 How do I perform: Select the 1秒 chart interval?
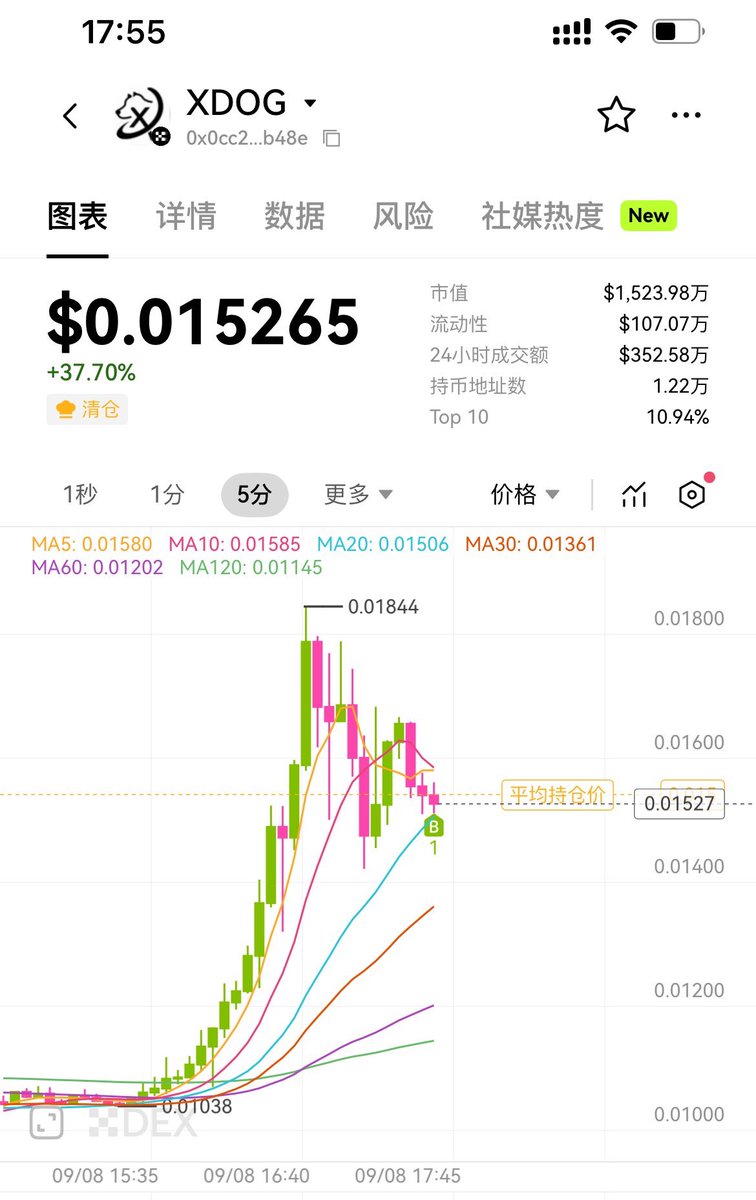(80, 494)
